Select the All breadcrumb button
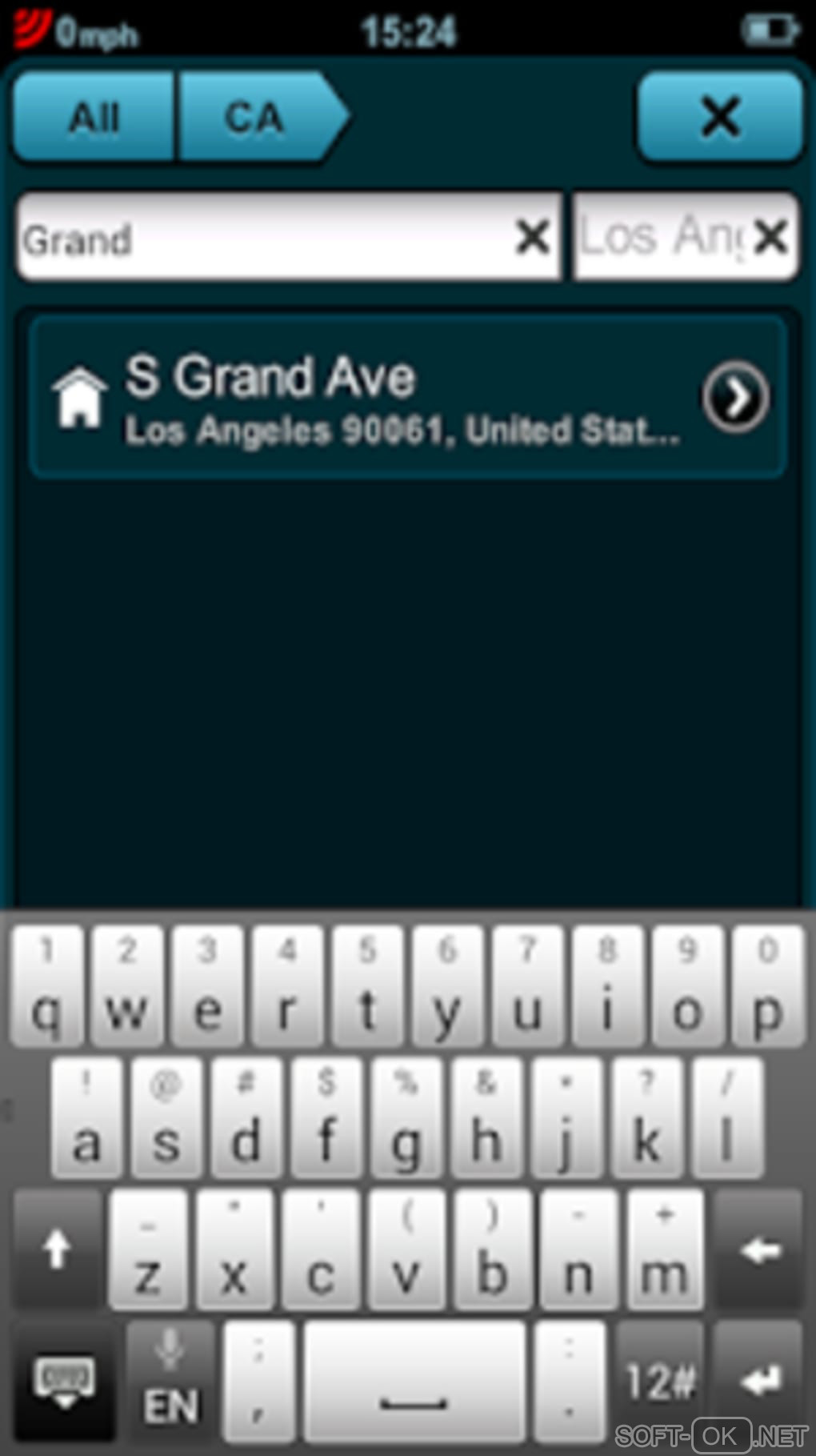This screenshot has height=1456, width=816. coord(94,118)
